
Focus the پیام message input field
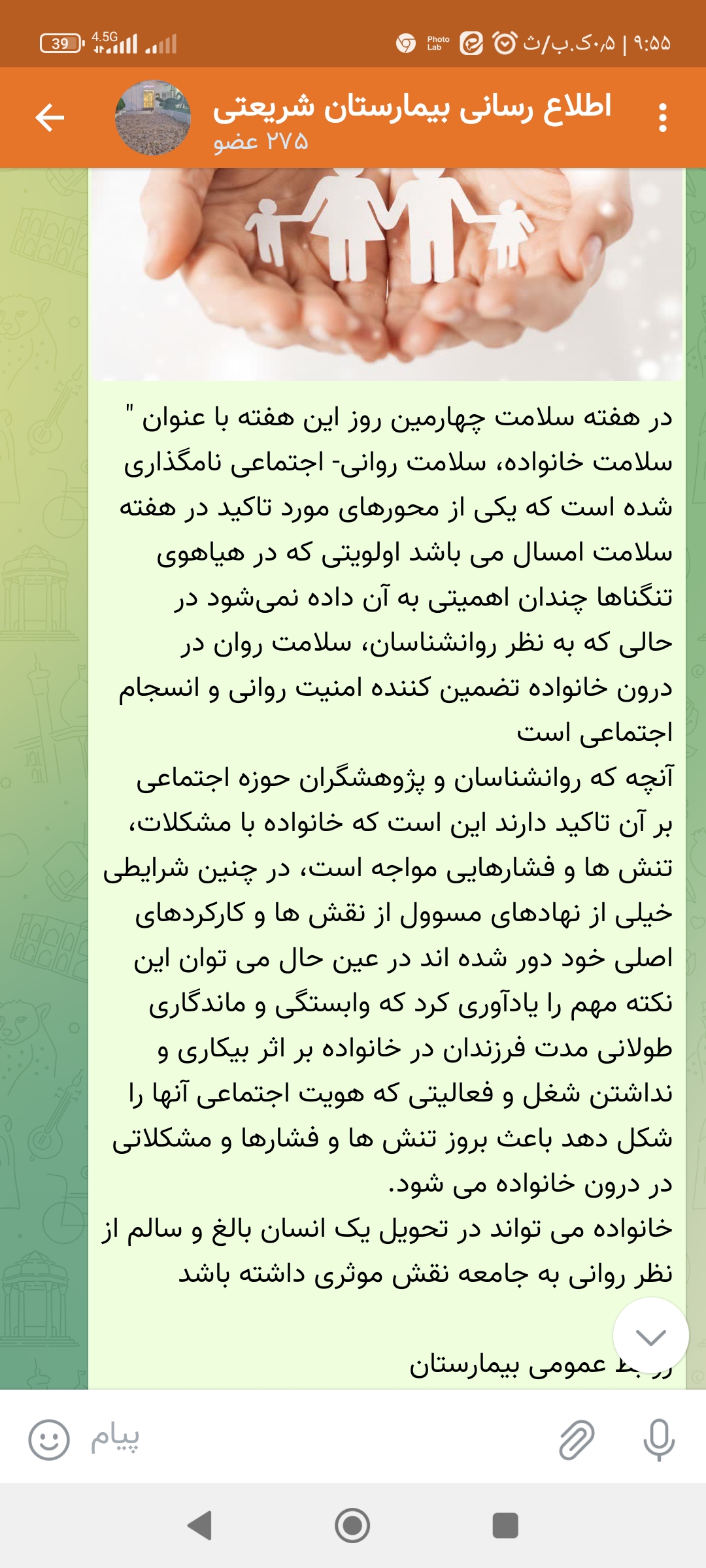[327, 1439]
